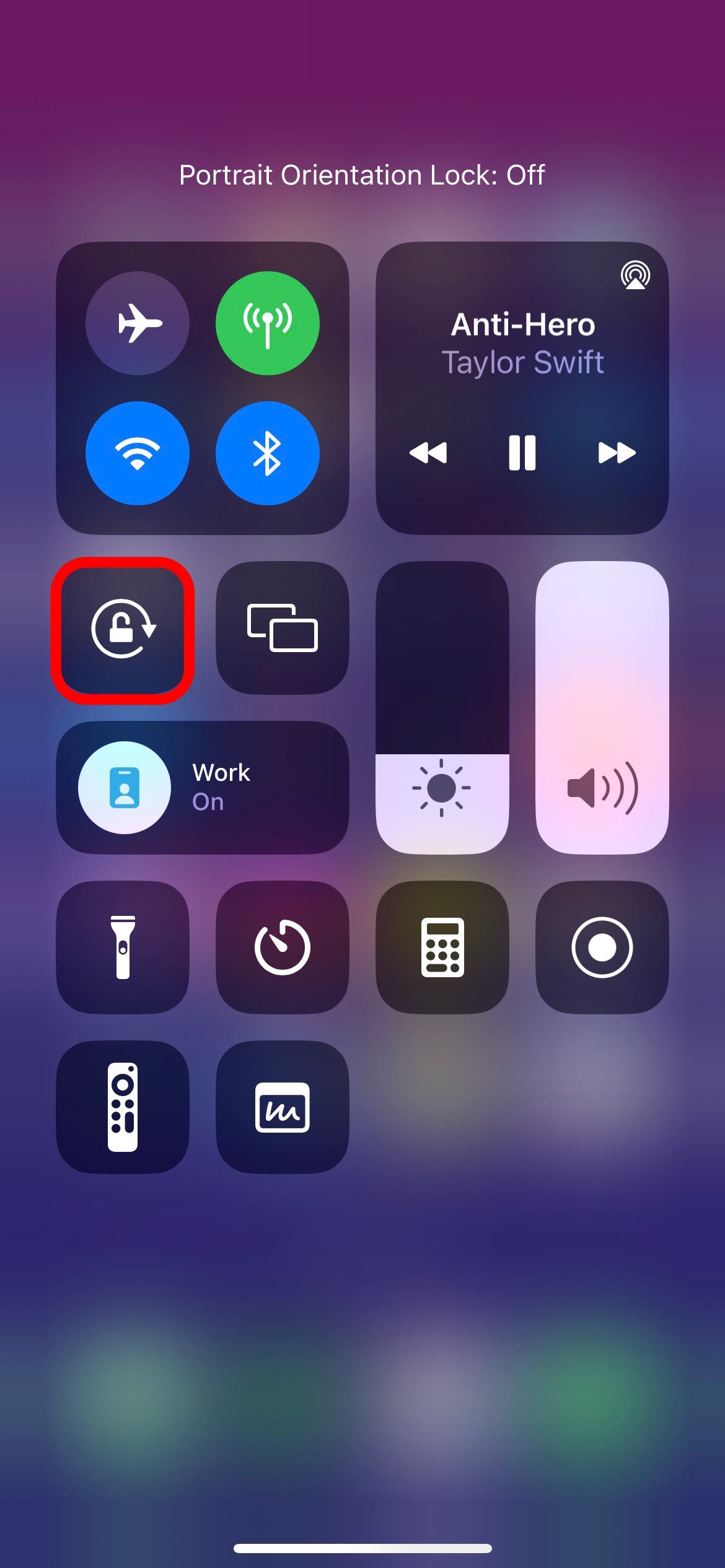Enable Airplane Mode
This screenshot has width=725, height=1568.
tap(138, 323)
